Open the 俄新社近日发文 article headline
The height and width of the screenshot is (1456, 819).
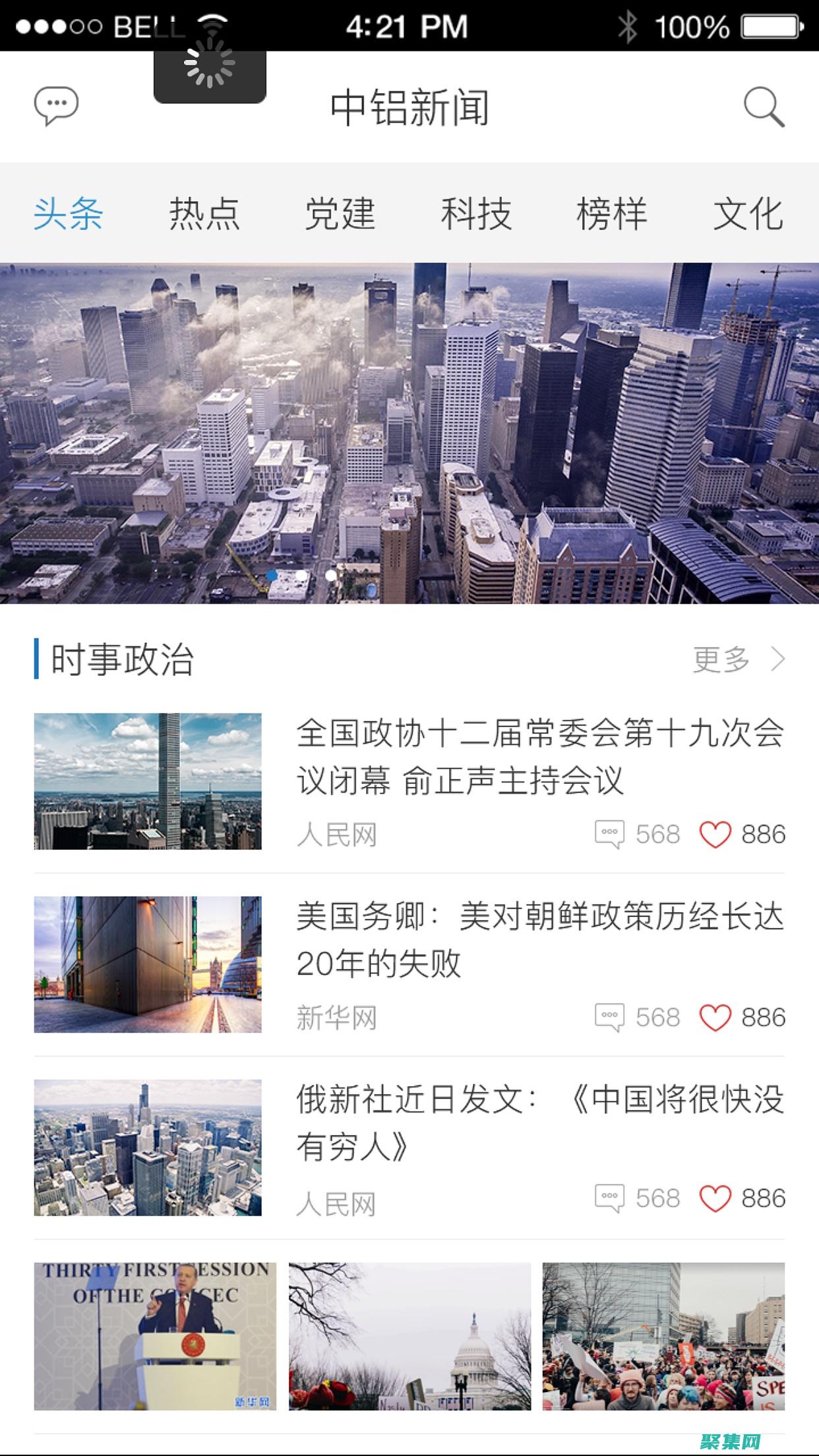[541, 1117]
